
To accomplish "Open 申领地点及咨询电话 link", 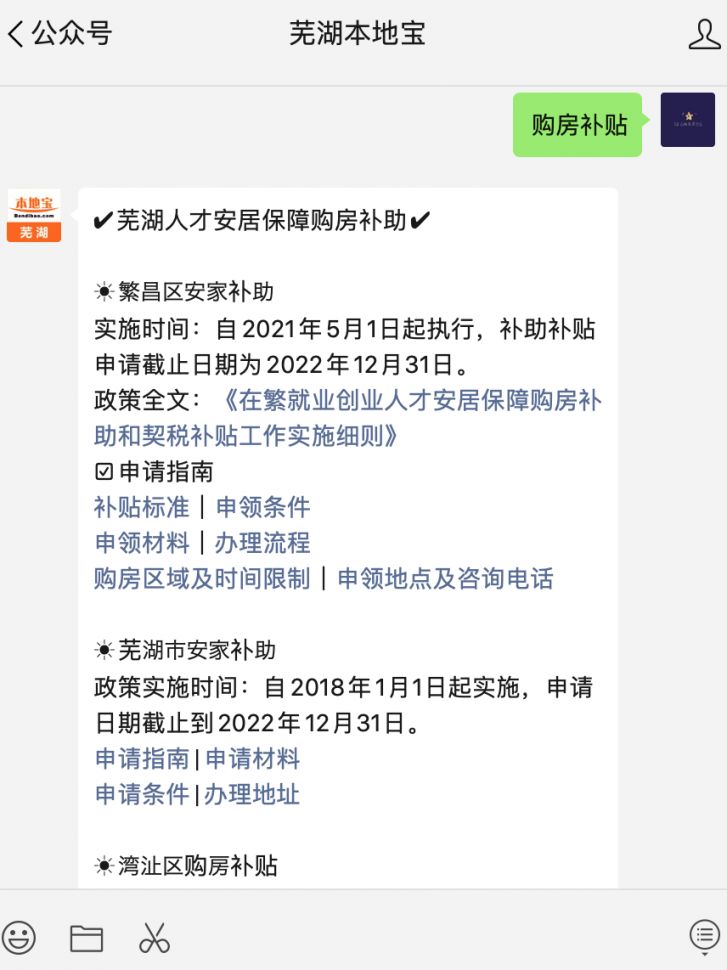I will click(445, 579).
